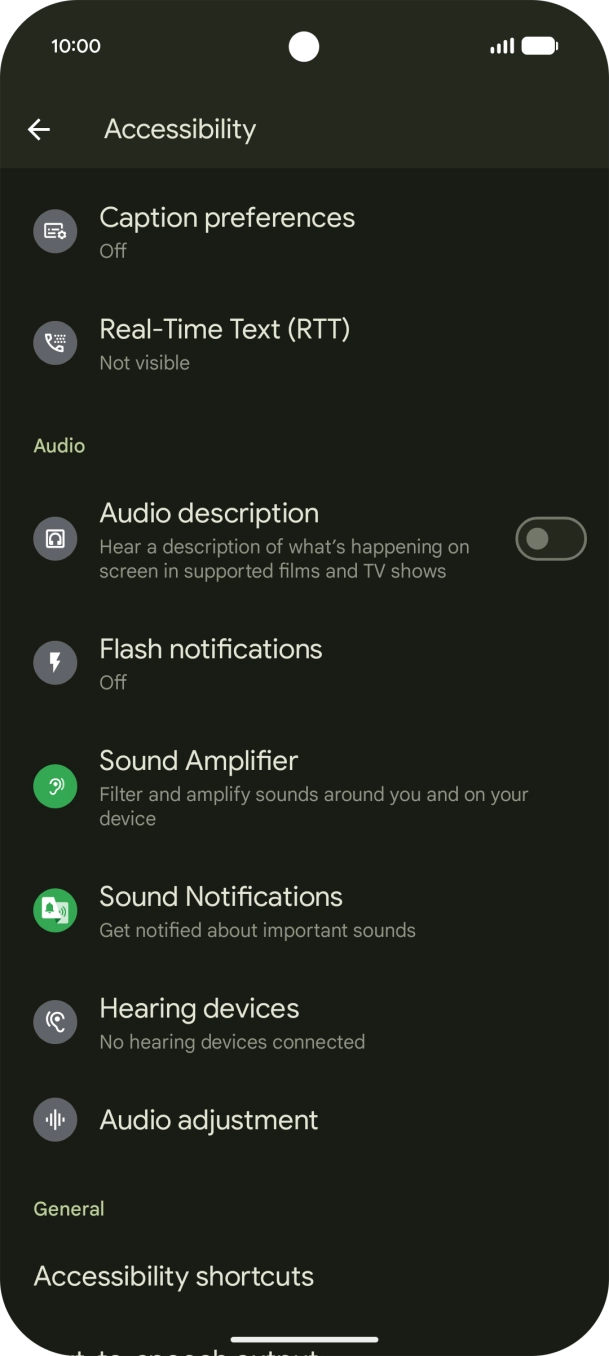The width and height of the screenshot is (609, 1356).
Task: Open Flash notifications settings
Action: click(x=211, y=663)
